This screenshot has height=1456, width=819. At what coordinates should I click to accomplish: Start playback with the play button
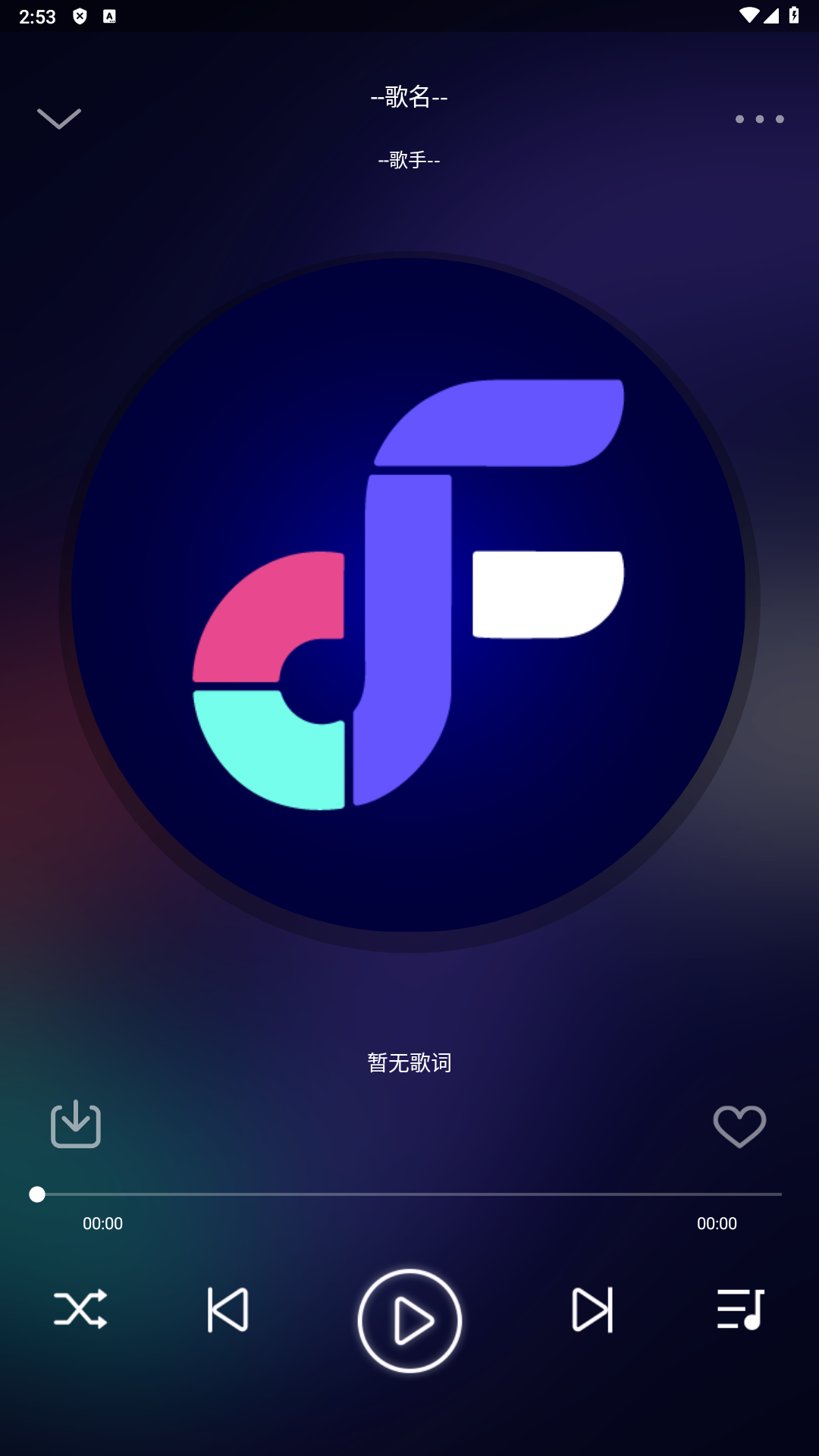point(409,1320)
